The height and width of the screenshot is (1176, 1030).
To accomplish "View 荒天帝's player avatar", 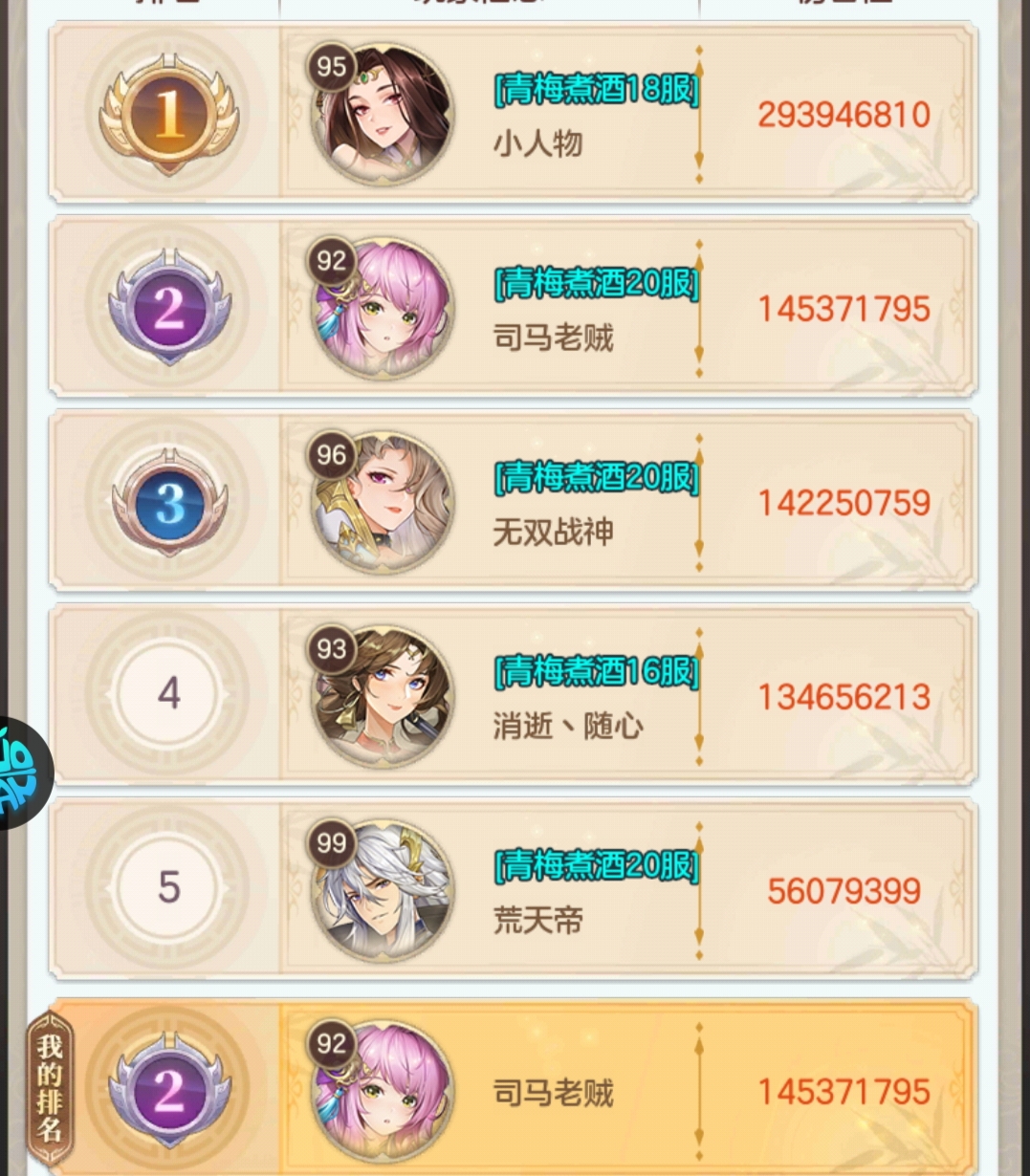I will click(384, 891).
